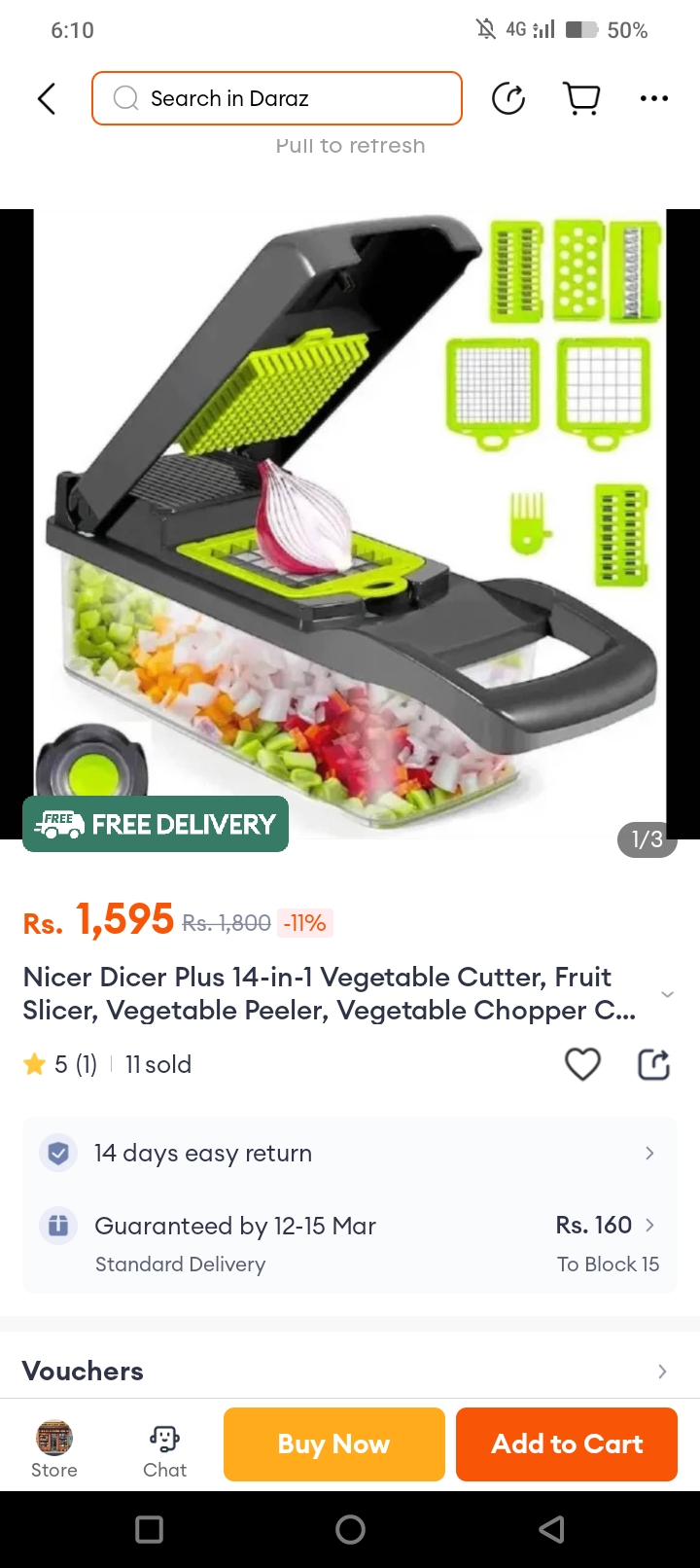Image resolution: width=700 pixels, height=1568 pixels.
Task: Open 14 days easy return details
Action: [x=350, y=1154]
